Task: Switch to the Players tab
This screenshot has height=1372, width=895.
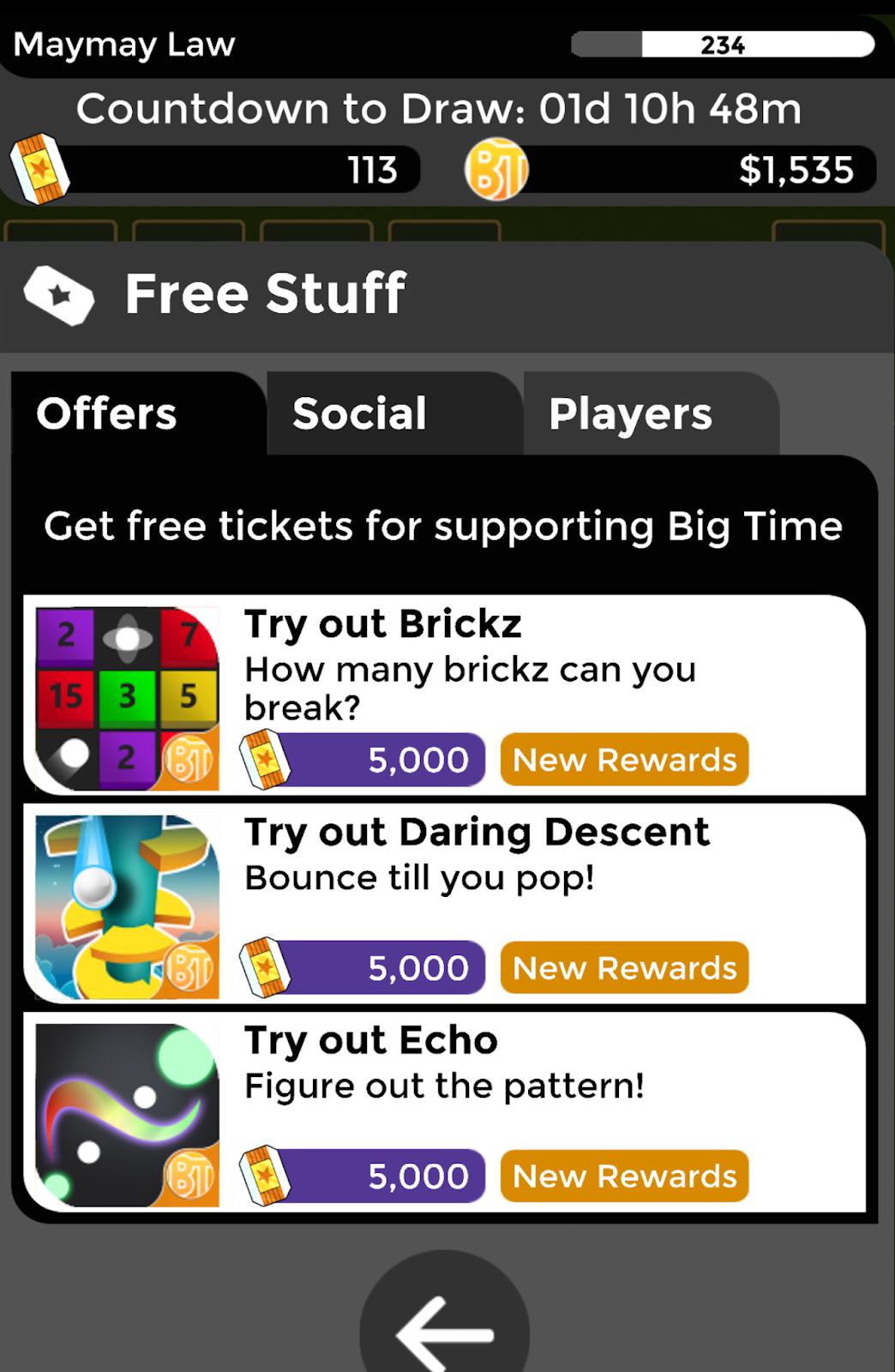Action: pyautogui.click(x=630, y=414)
